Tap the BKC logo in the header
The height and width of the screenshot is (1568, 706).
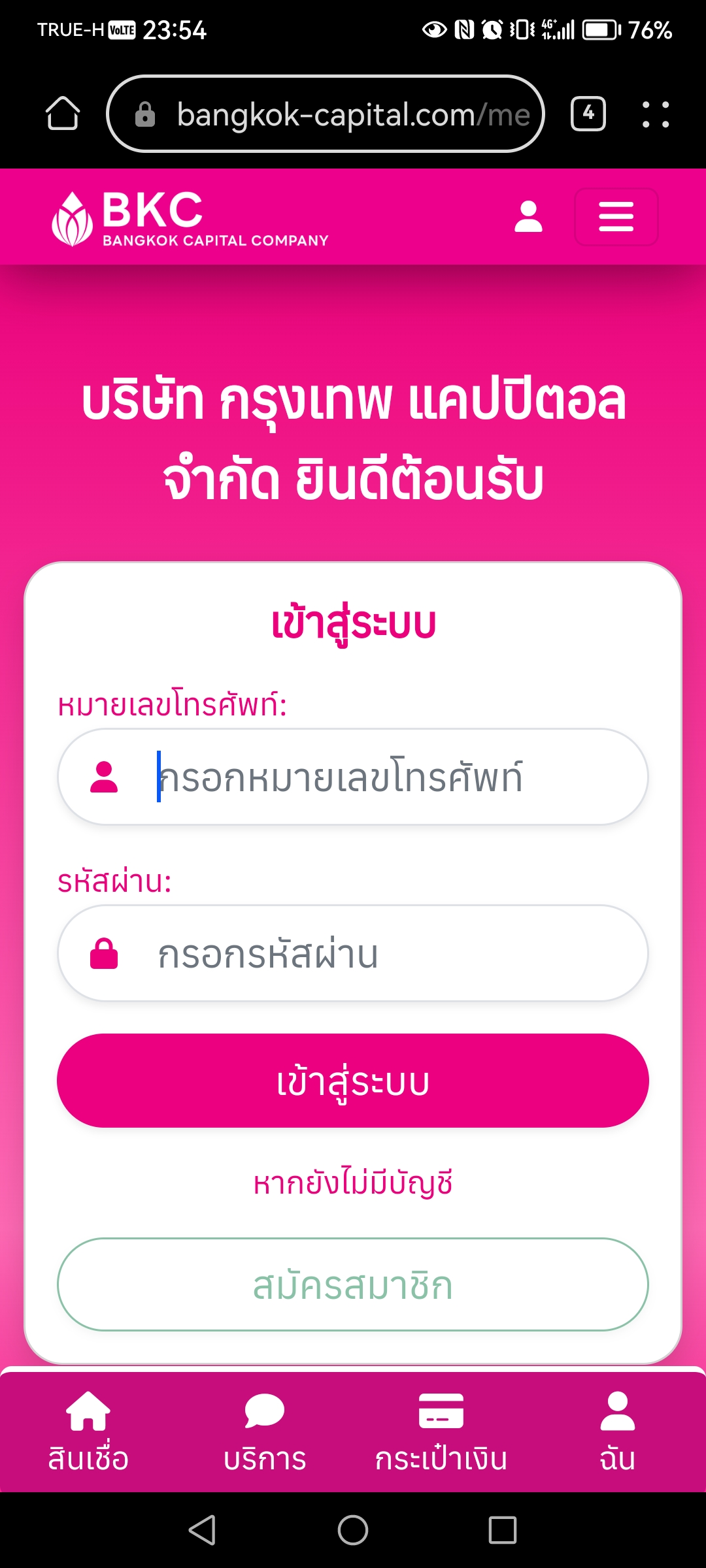190,219
